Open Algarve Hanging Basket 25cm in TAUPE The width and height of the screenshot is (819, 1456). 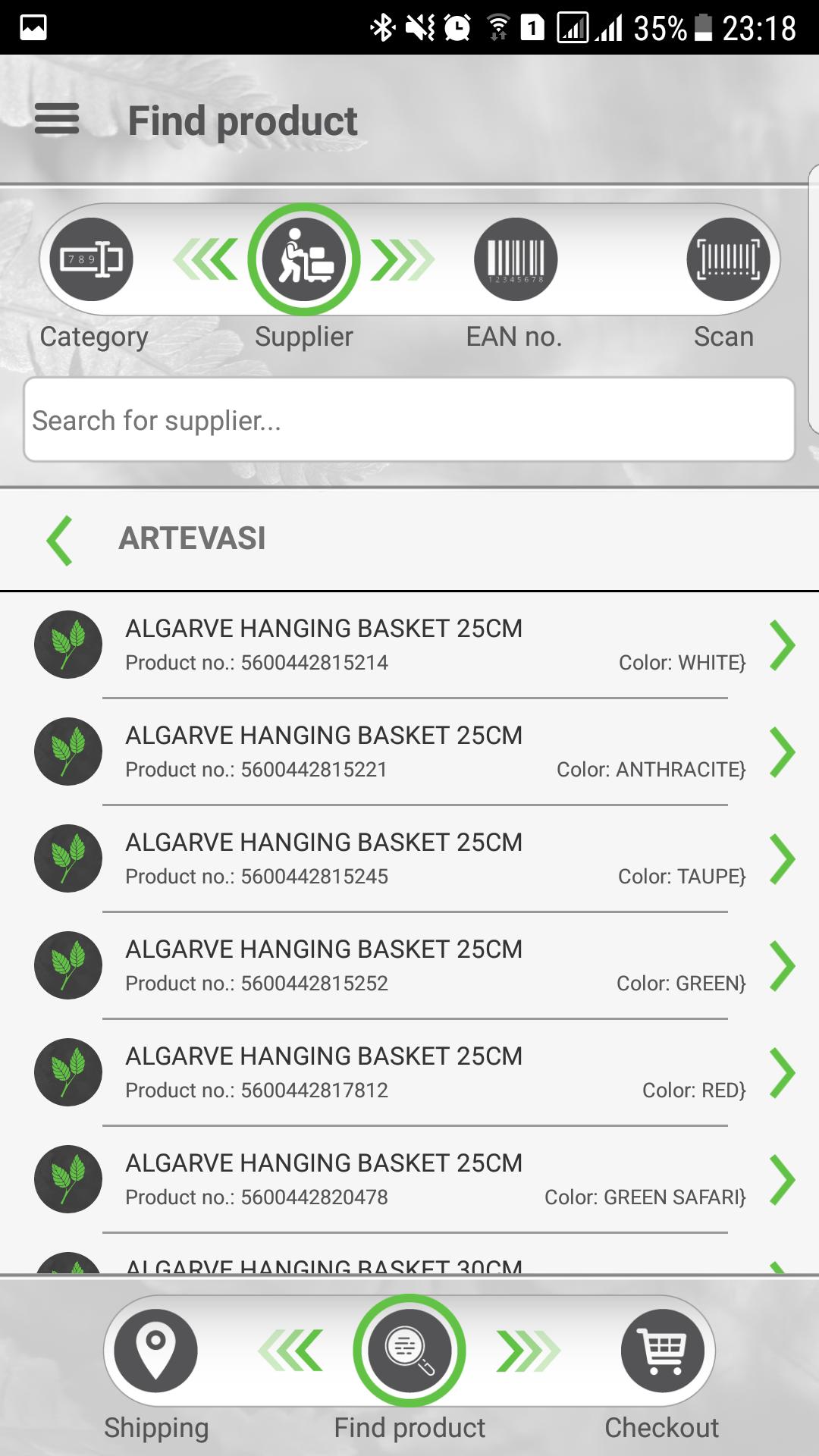tap(409, 858)
